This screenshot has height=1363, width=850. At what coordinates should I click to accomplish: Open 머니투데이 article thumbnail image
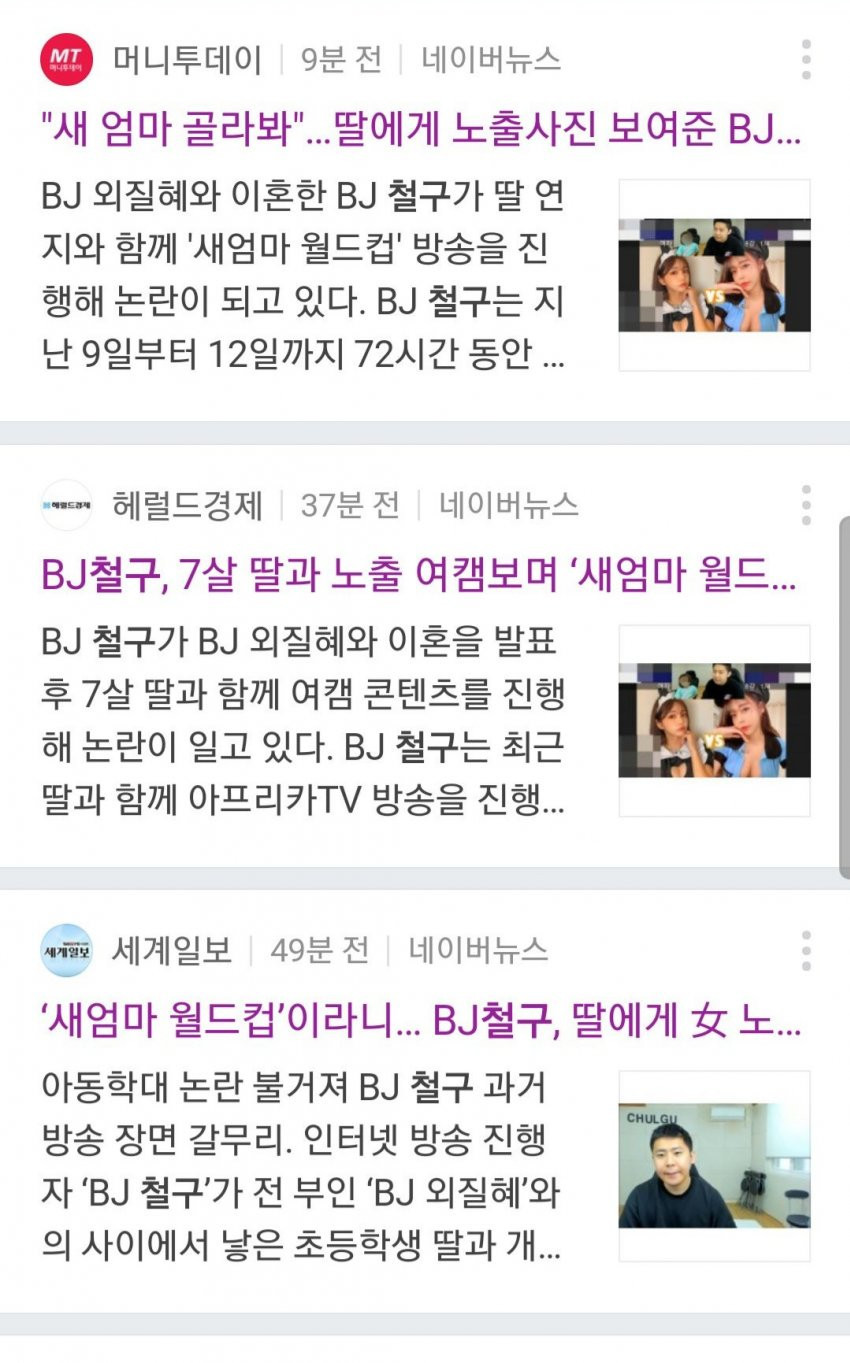click(x=714, y=275)
